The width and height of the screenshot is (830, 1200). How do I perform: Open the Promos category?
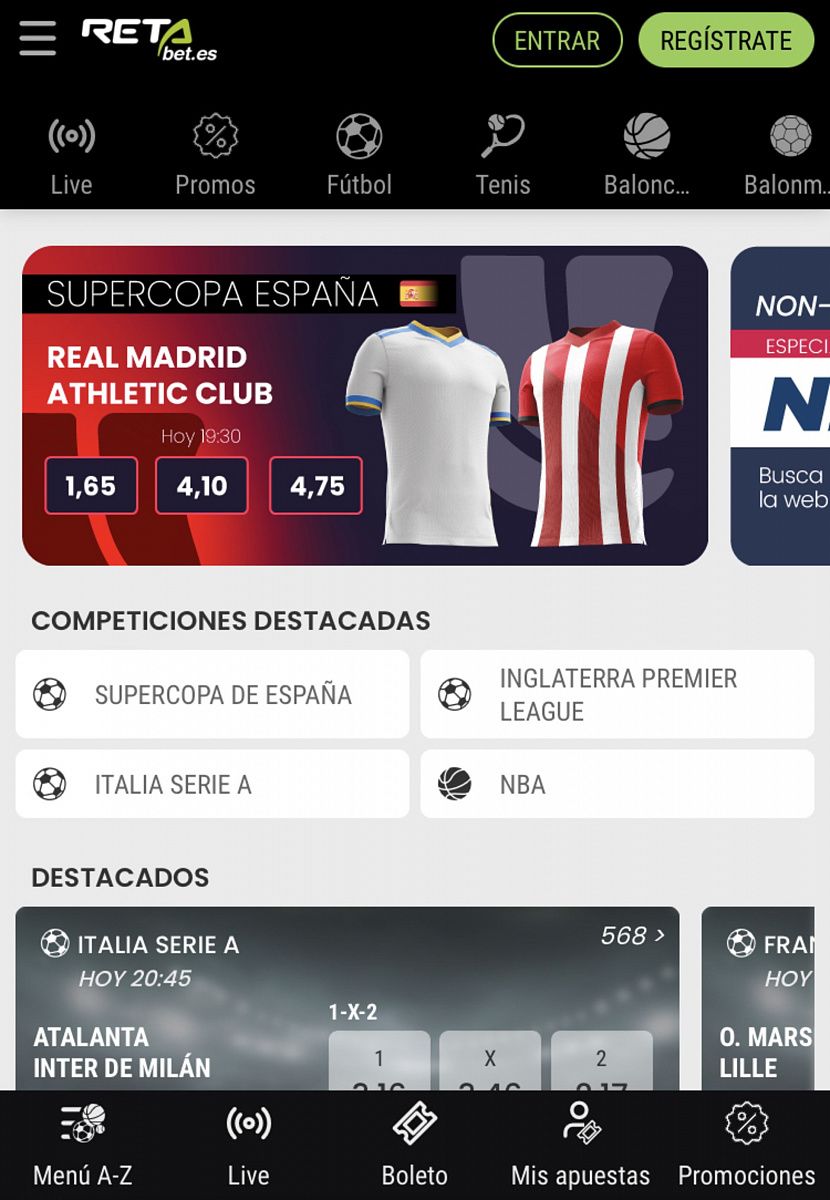click(215, 156)
